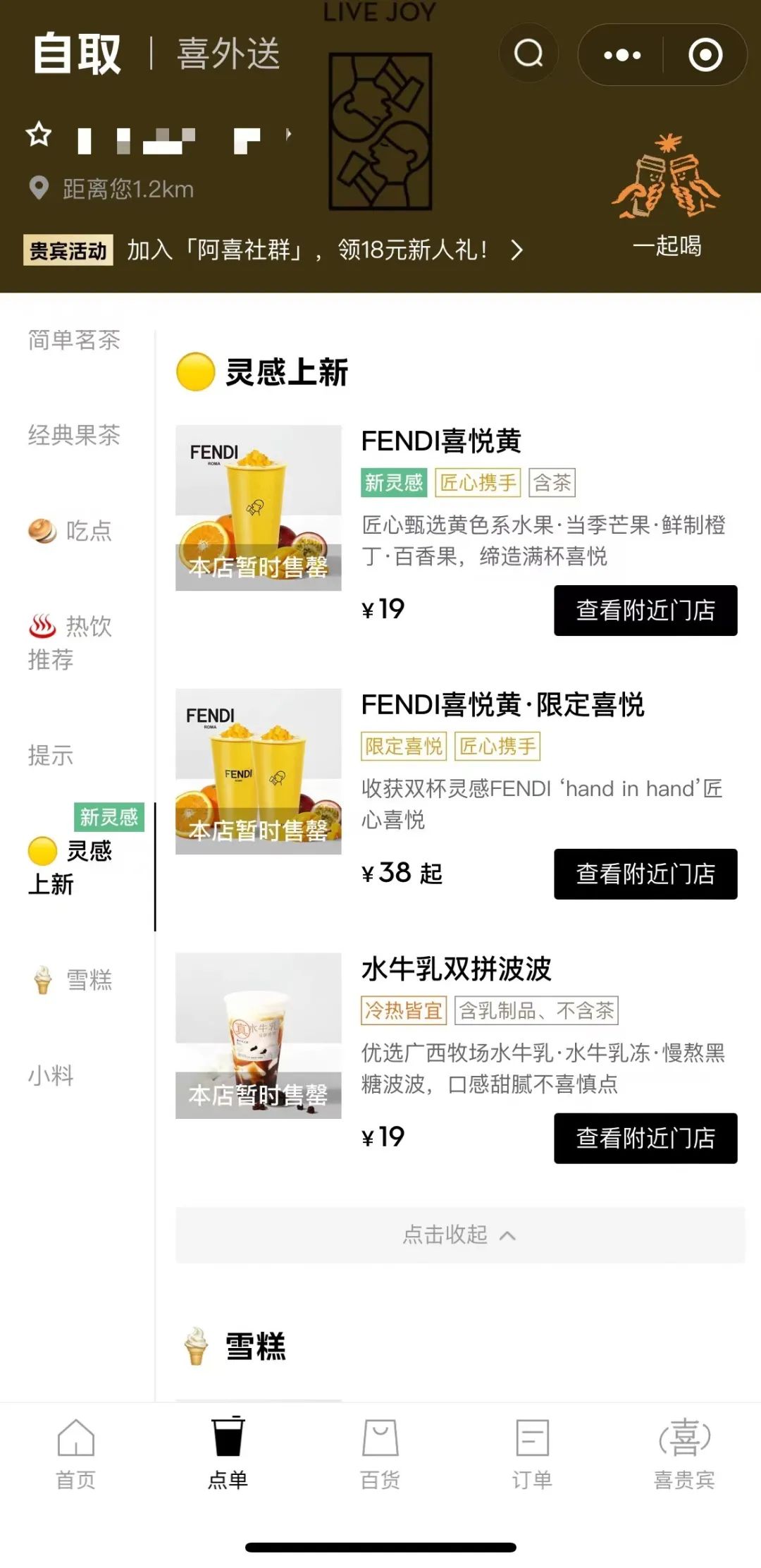The width and height of the screenshot is (761, 1568).
Task: Go to the 喜贵宾 membership tab
Action: (x=684, y=1454)
